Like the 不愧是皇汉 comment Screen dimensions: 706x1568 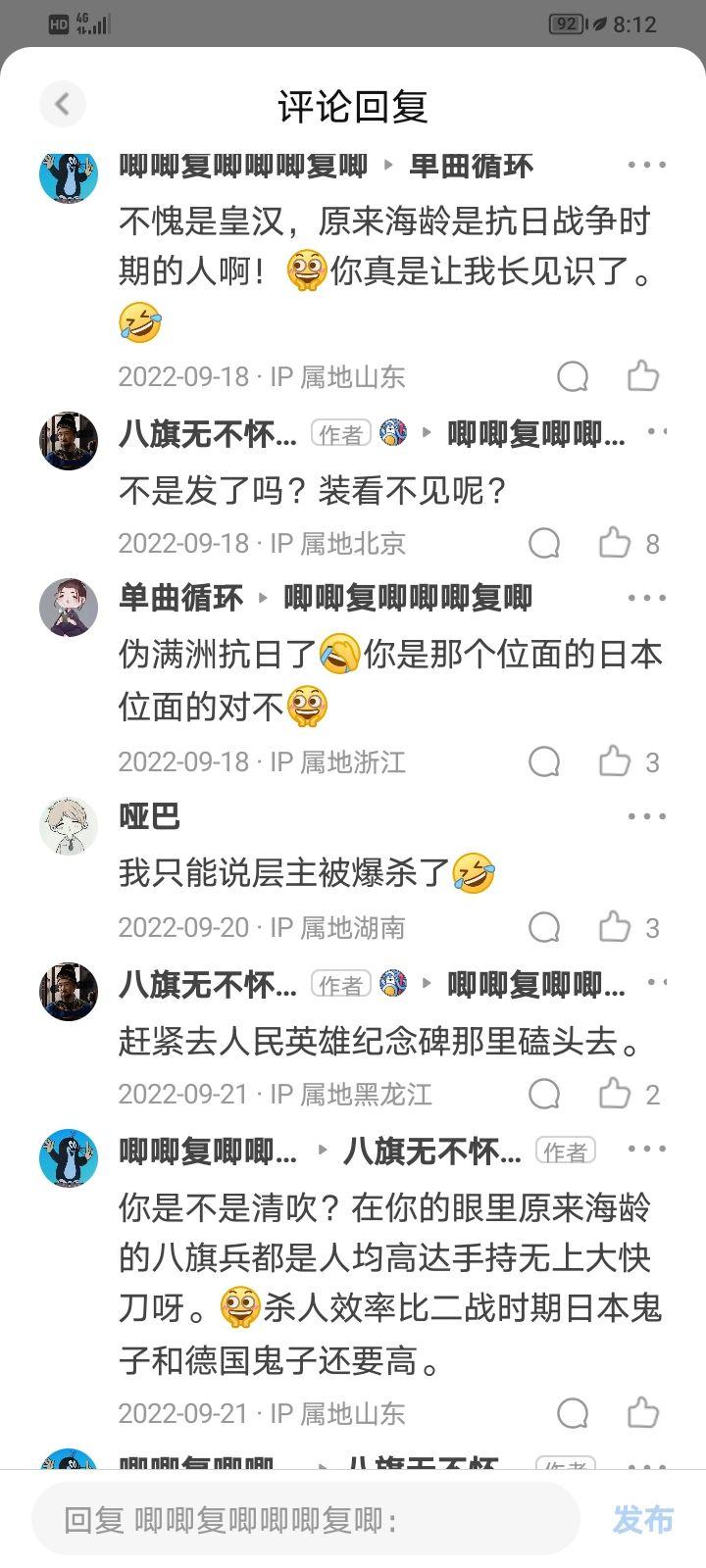click(643, 376)
